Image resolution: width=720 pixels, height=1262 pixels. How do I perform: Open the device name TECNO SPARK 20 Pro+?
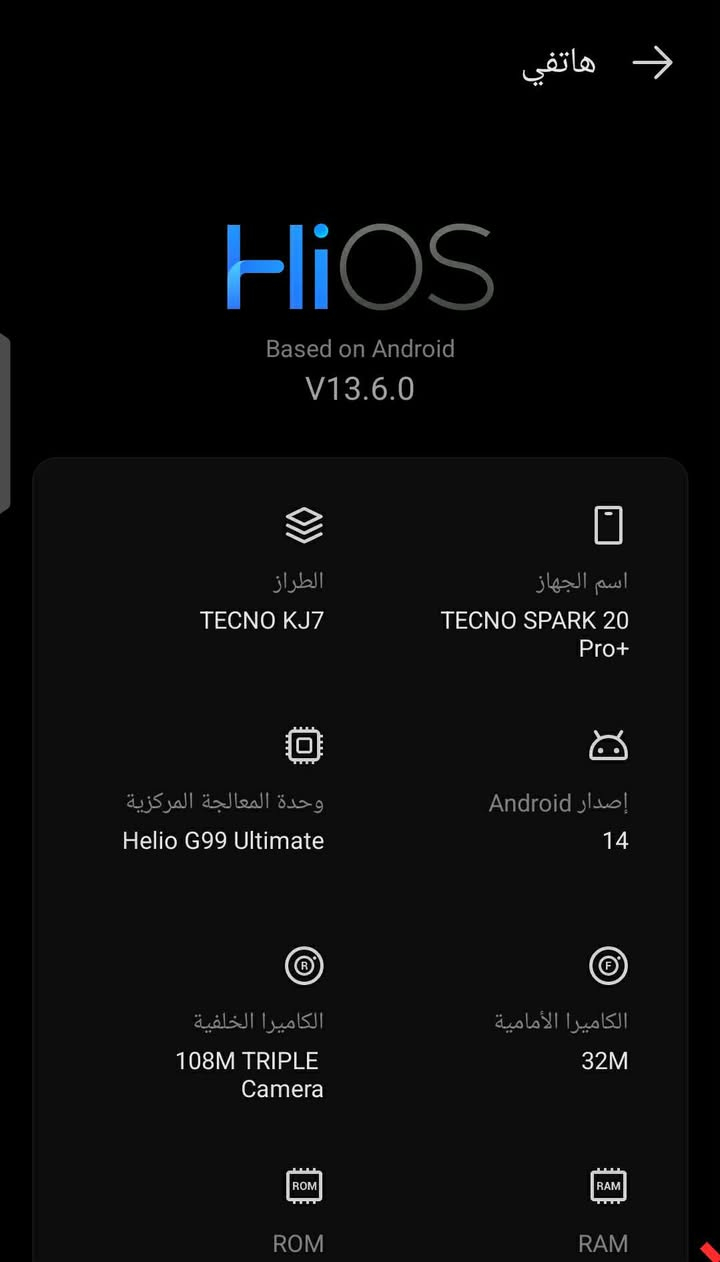[x=535, y=634]
